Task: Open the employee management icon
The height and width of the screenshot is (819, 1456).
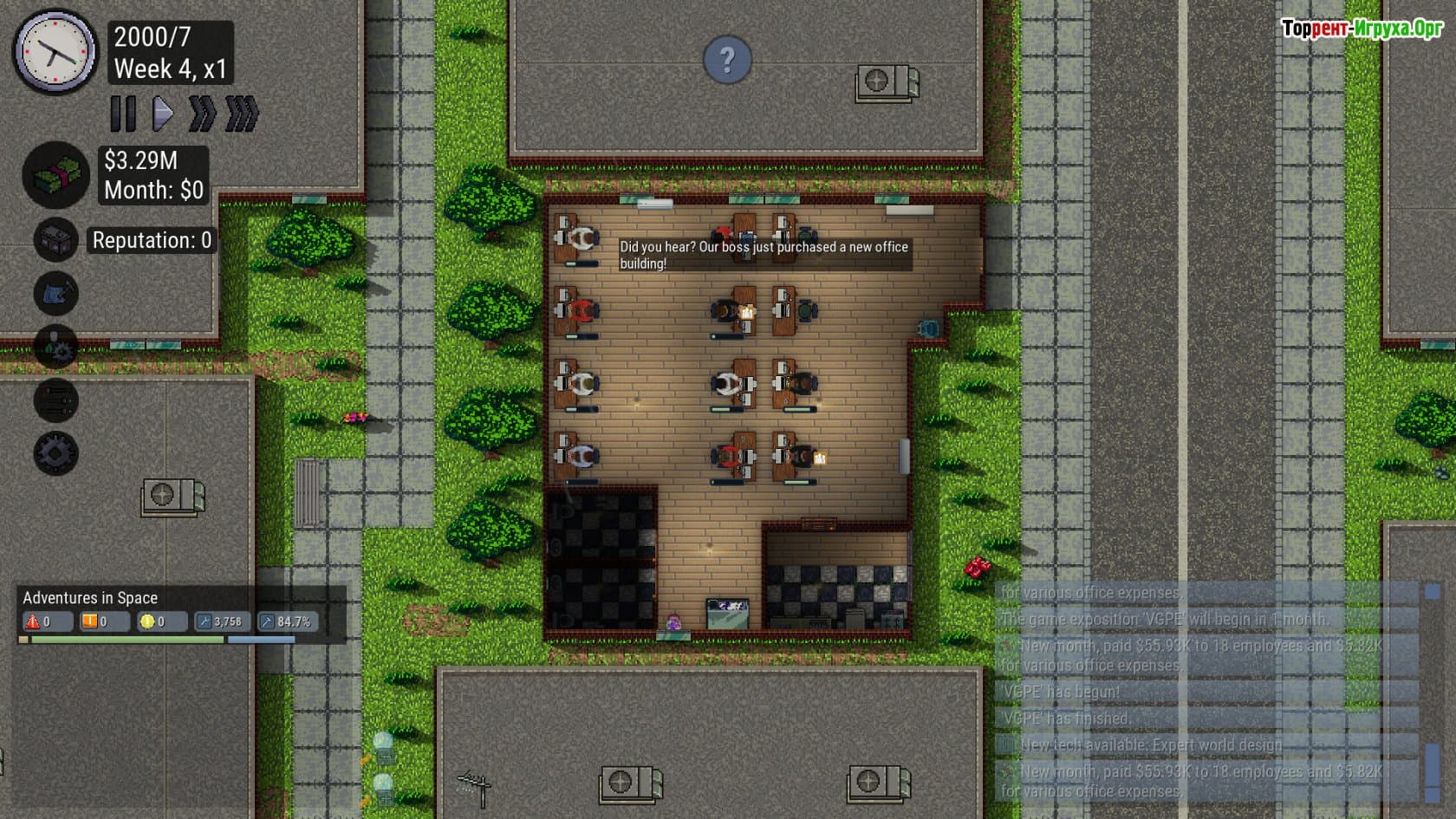Action: [x=56, y=347]
